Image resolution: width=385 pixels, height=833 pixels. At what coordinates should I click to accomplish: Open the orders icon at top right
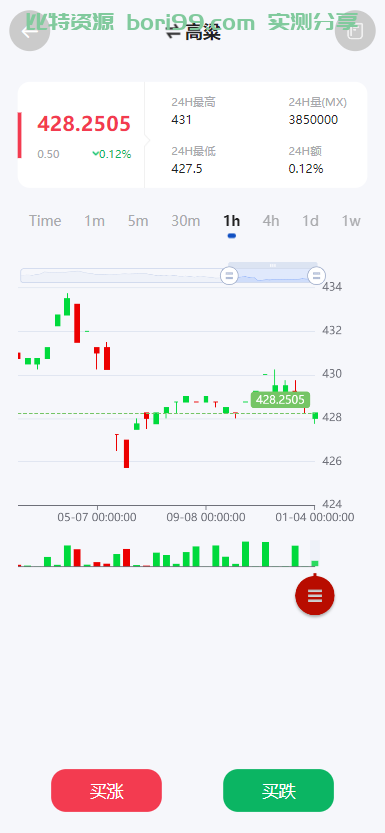(x=355, y=31)
